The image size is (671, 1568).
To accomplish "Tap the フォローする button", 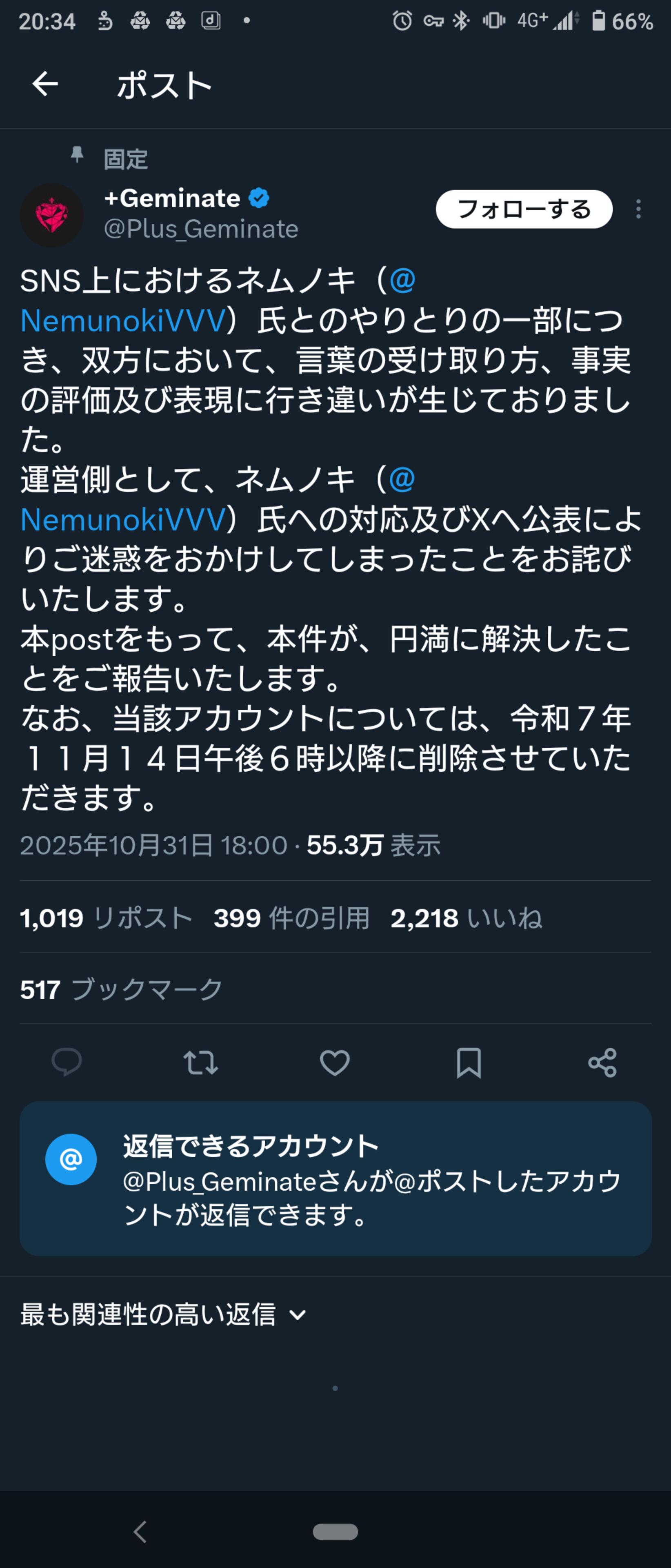I will tap(524, 209).
